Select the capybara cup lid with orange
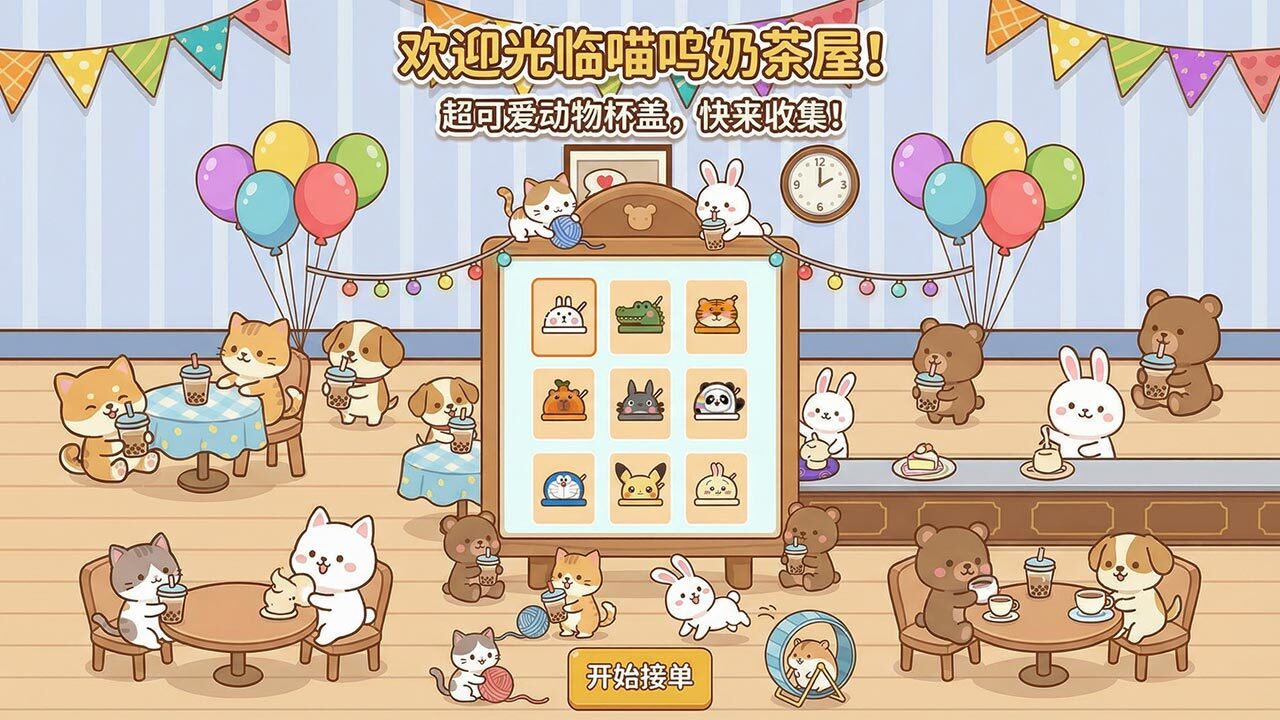The image size is (1280, 720). pyautogui.click(x=563, y=403)
